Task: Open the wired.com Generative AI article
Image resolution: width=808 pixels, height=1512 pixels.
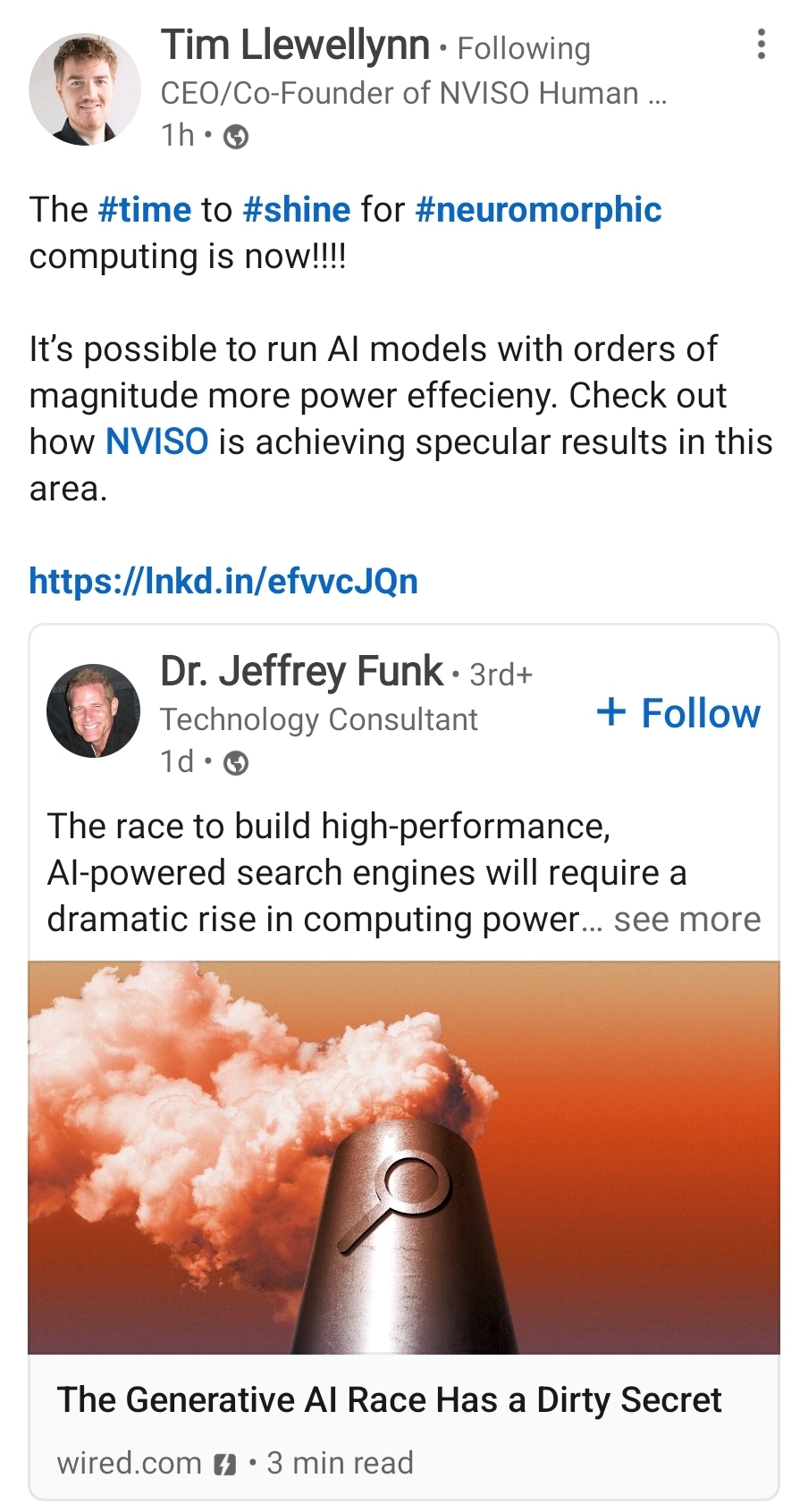Action: [x=389, y=1399]
